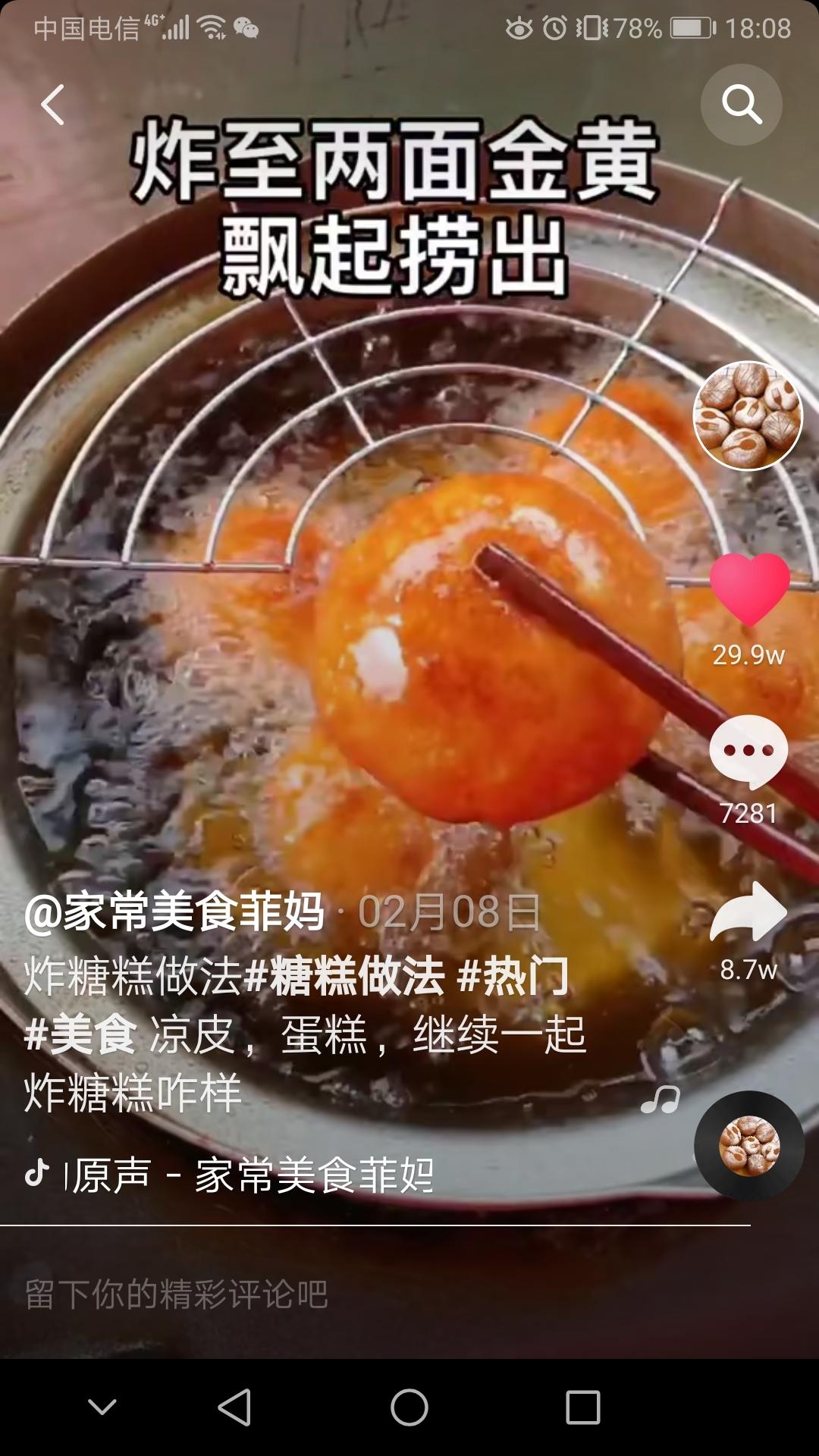Screen dimensions: 819x1456
Task: Open @家常美食菲妈 username link
Action: coord(174,912)
